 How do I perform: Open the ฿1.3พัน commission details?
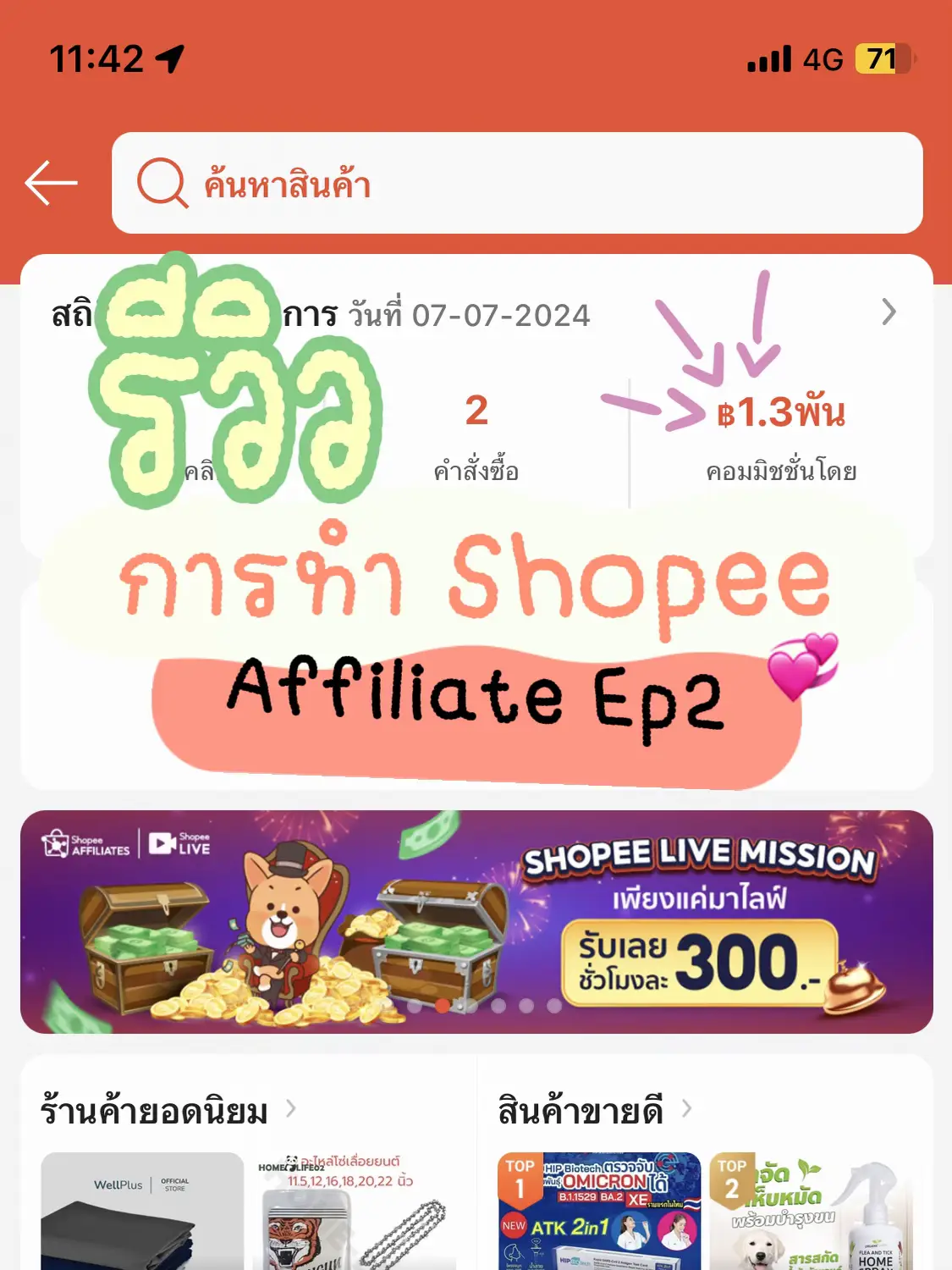click(779, 412)
